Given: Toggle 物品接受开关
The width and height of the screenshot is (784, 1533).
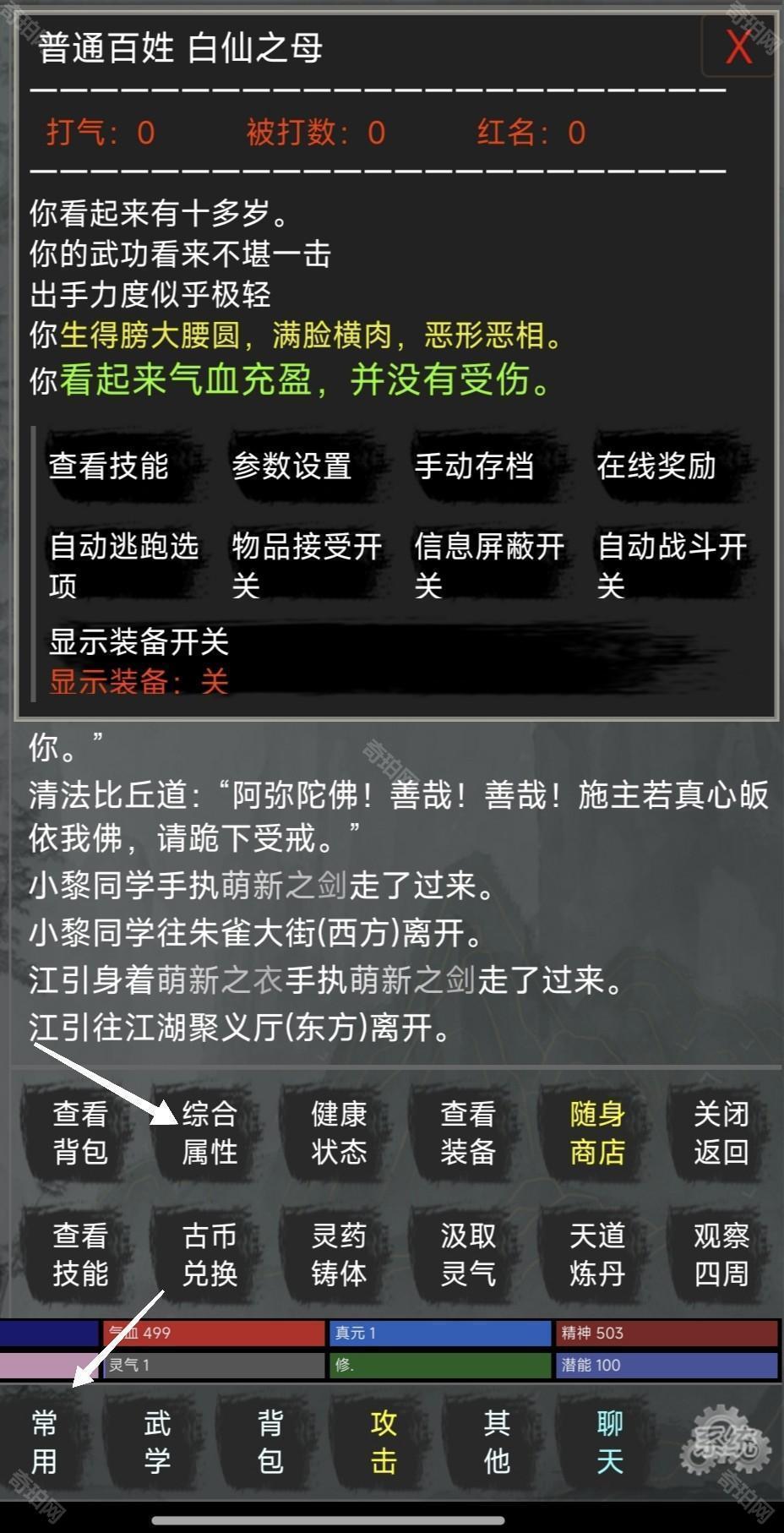Looking at the screenshot, I should click(306, 565).
